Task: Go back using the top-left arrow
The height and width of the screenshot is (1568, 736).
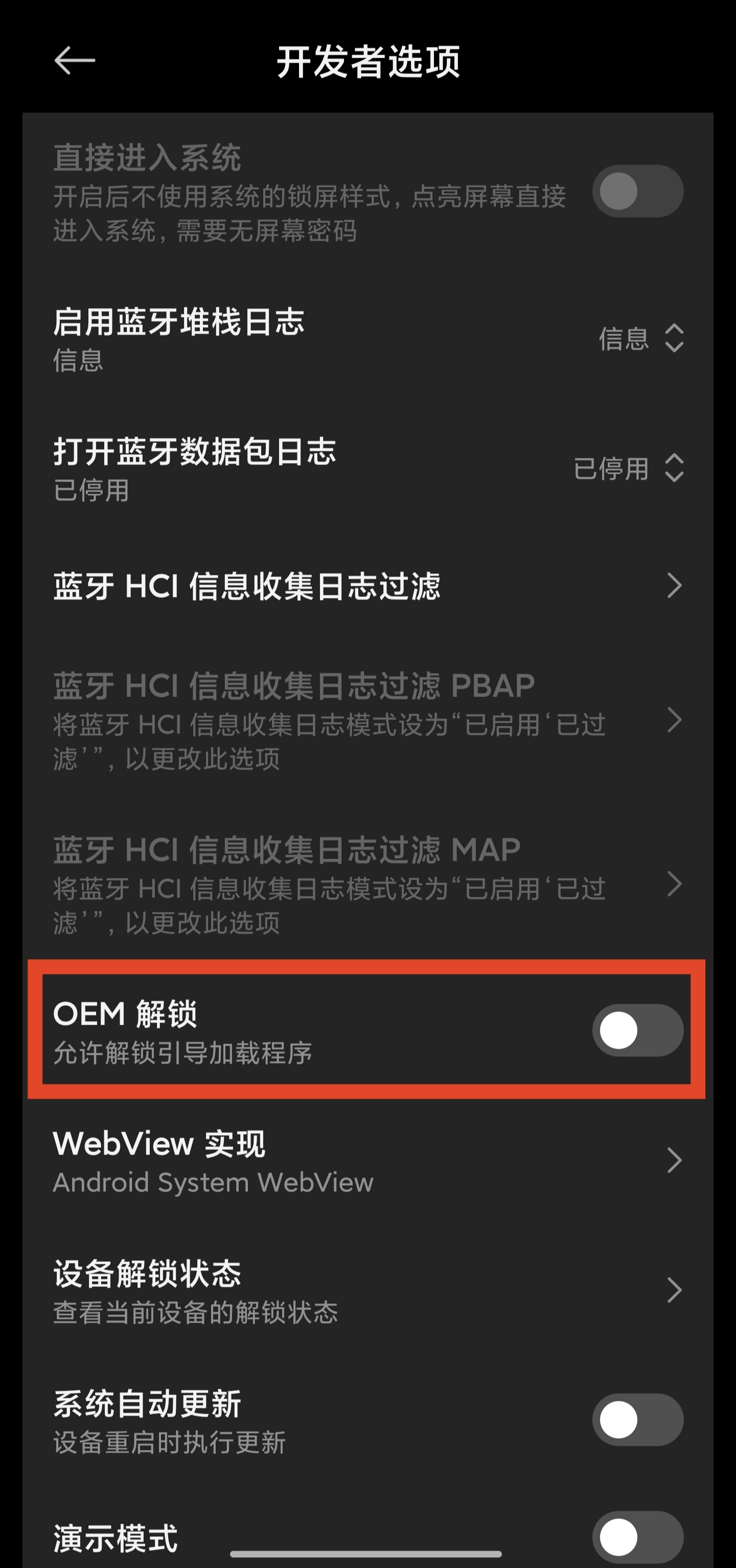Action: (x=74, y=61)
